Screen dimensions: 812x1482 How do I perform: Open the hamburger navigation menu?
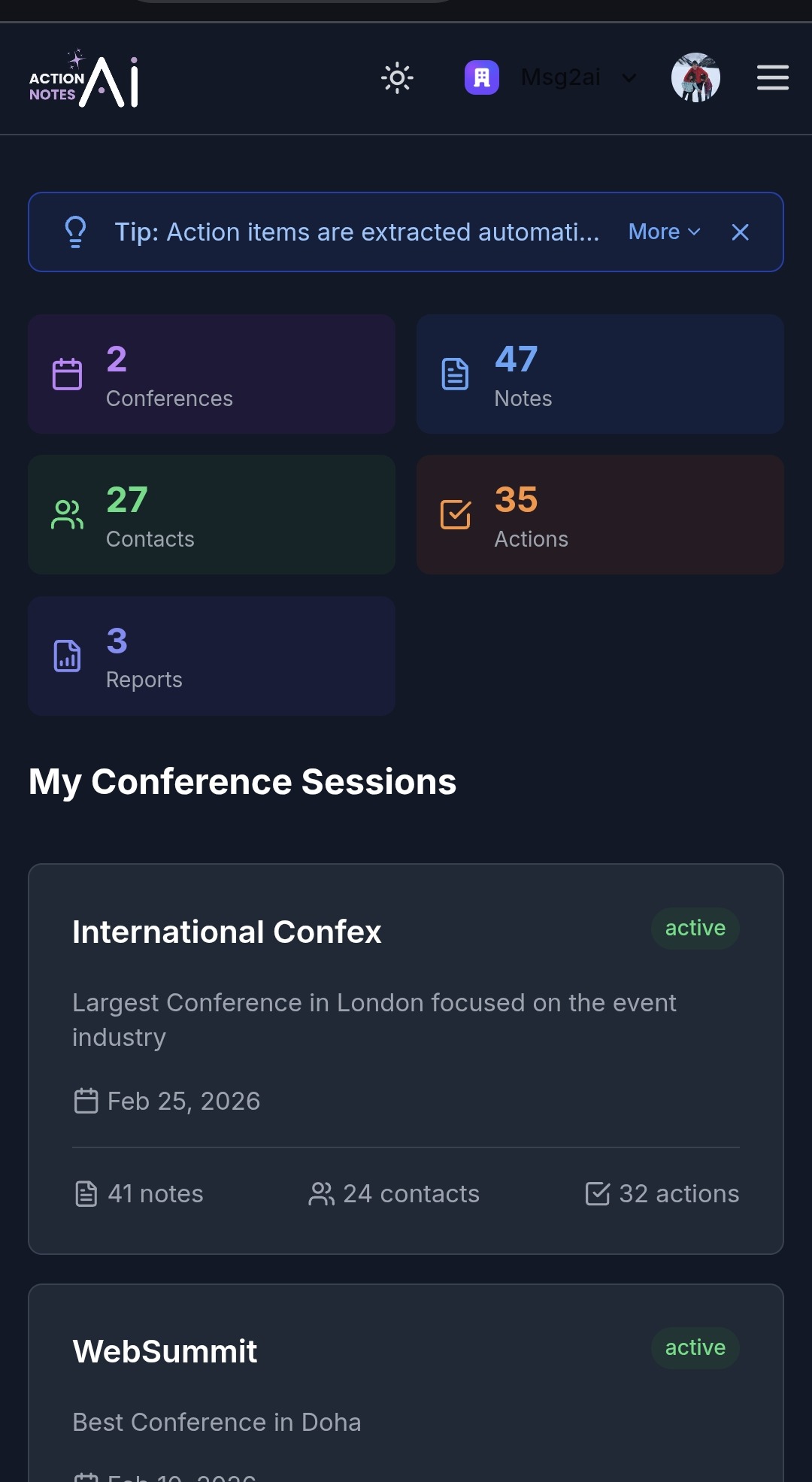(x=772, y=77)
